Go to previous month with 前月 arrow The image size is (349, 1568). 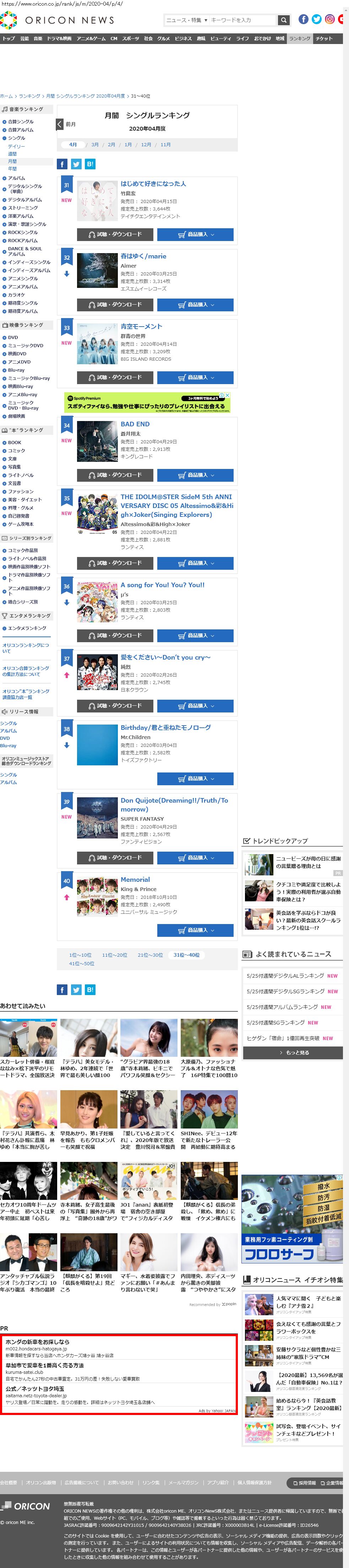pyautogui.click(x=60, y=124)
